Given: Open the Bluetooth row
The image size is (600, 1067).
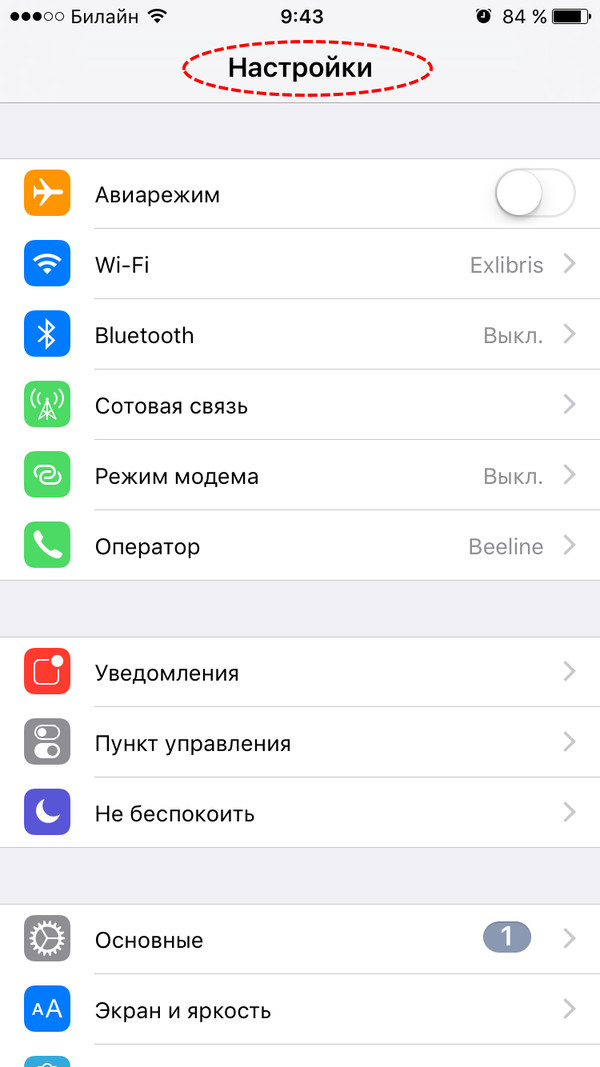Looking at the screenshot, I should [x=300, y=335].
